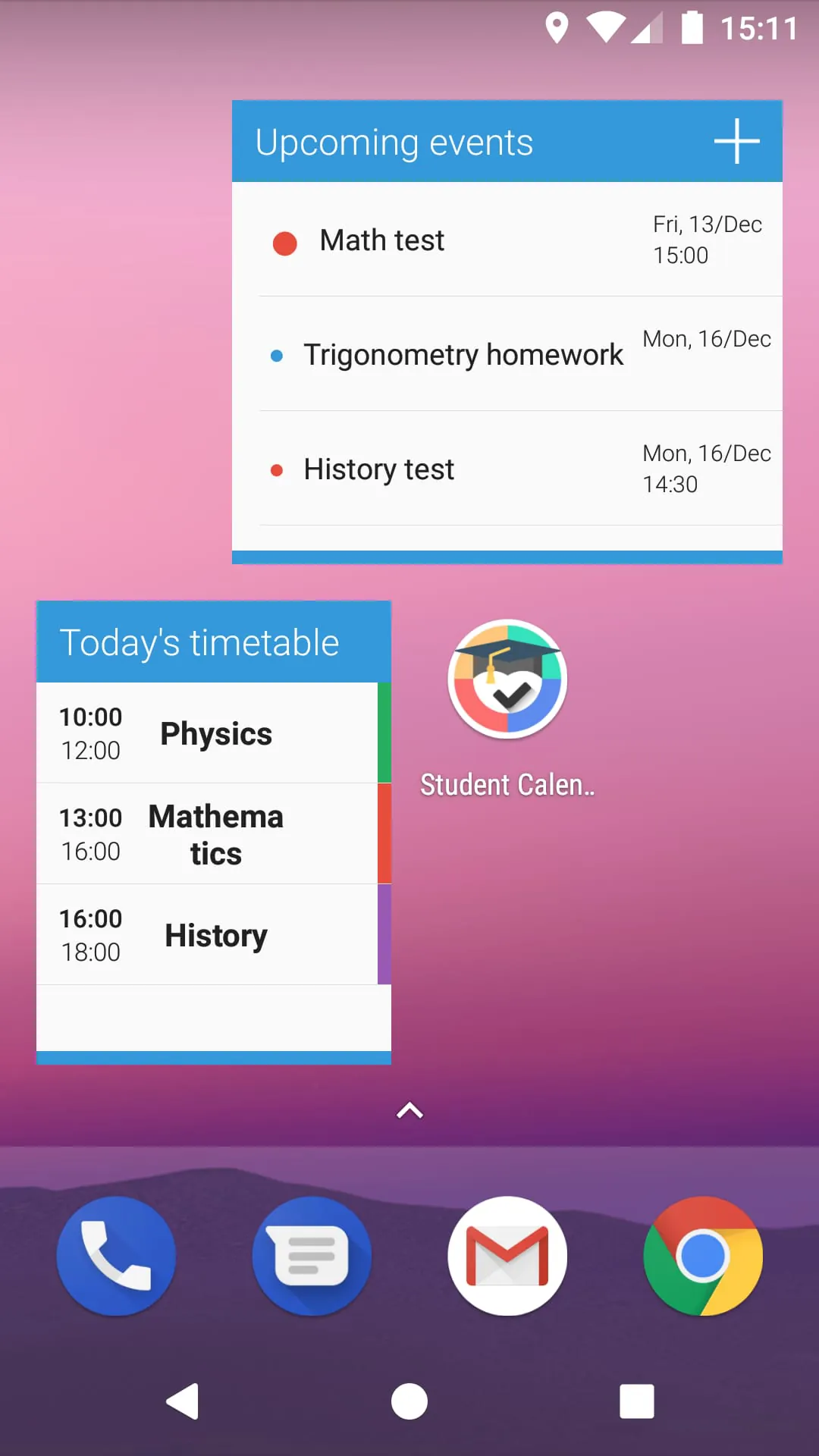Tap the green color bar beside Physics
Image resolution: width=819 pixels, height=1456 pixels.
[x=384, y=732]
